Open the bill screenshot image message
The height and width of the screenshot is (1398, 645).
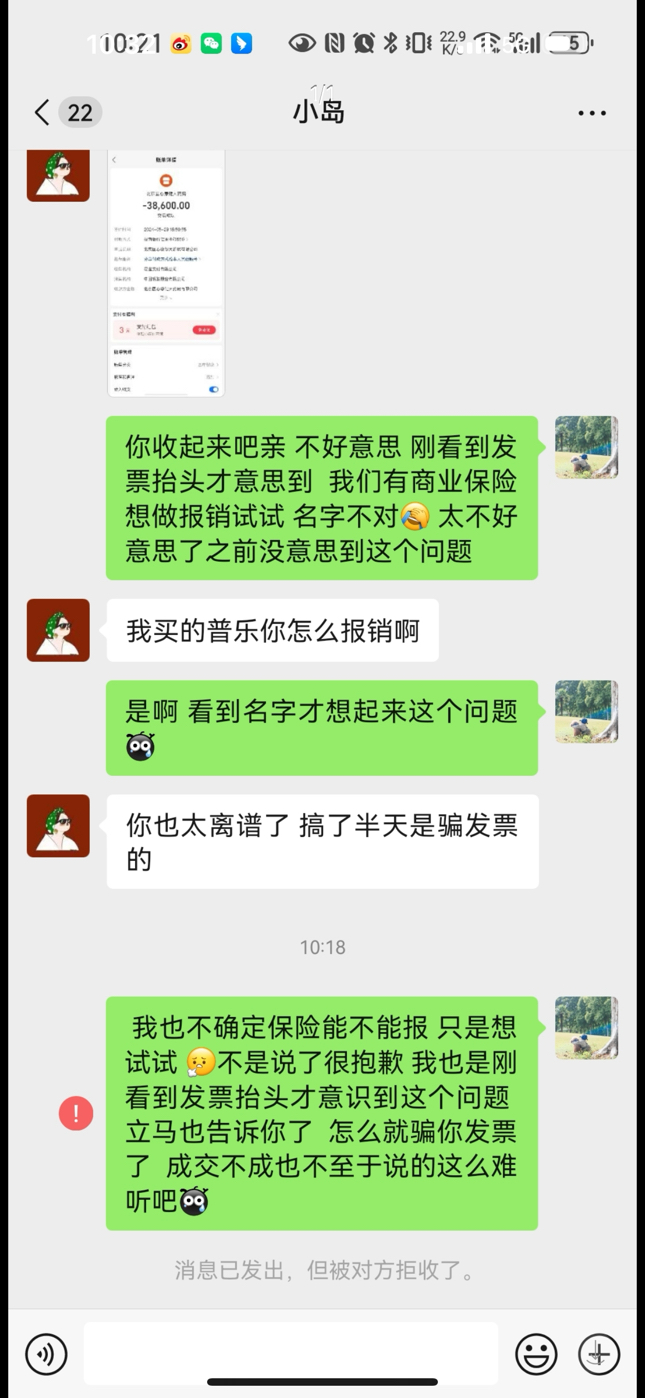point(166,272)
